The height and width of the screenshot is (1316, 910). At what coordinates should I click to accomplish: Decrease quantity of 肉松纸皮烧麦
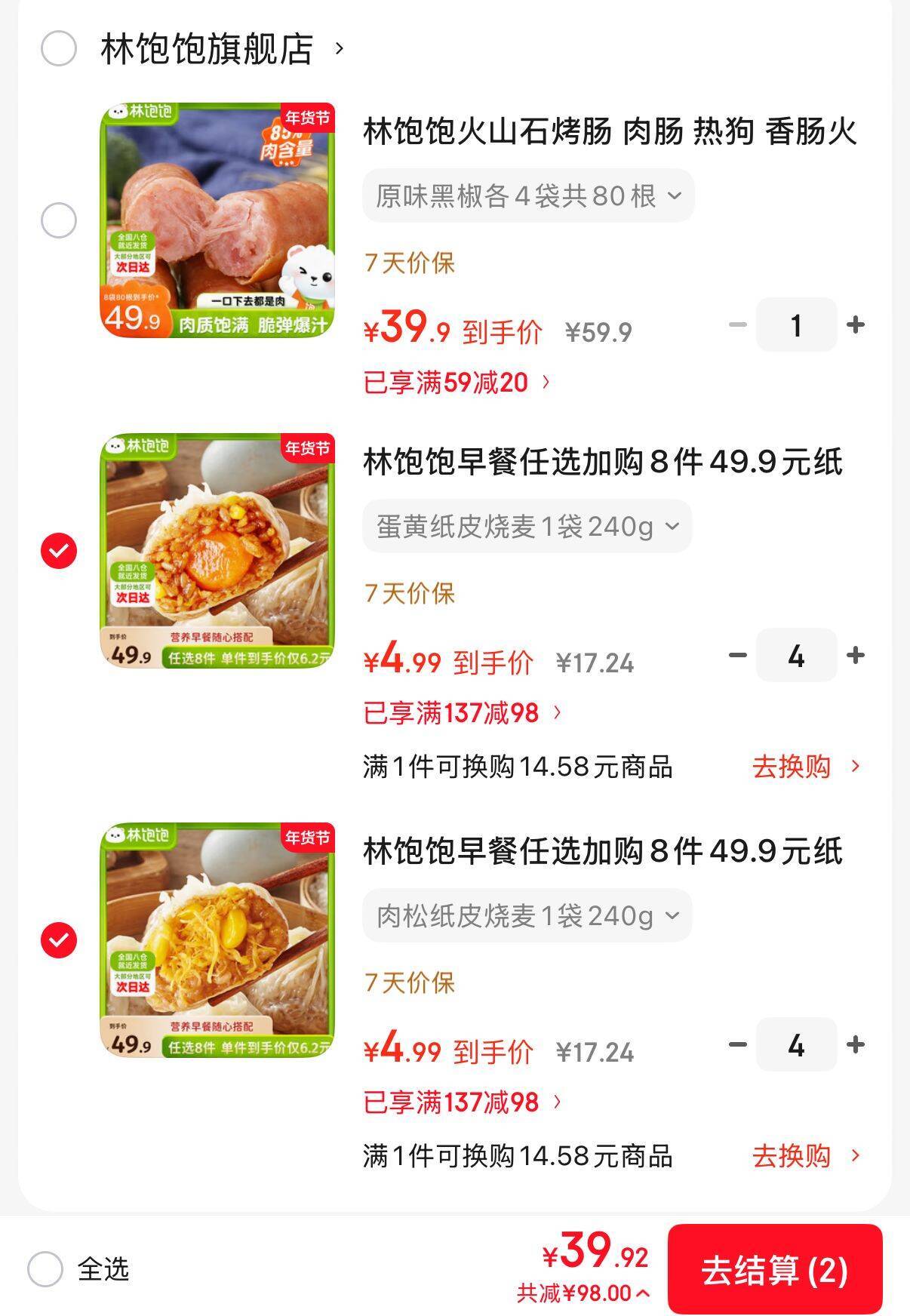[737, 1044]
